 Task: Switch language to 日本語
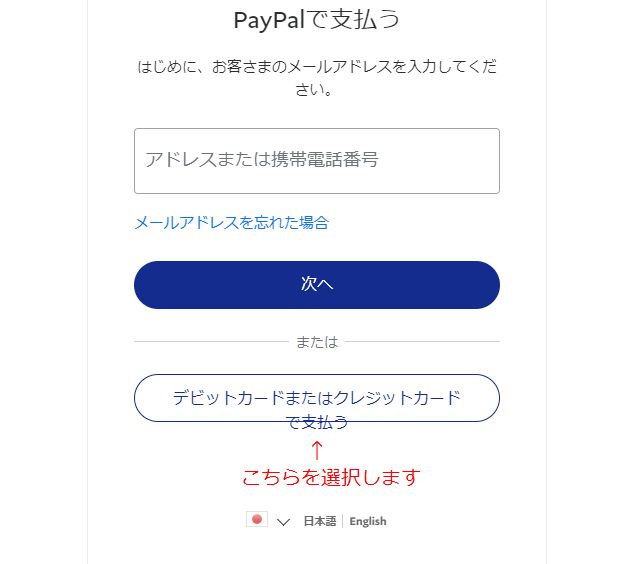click(x=319, y=521)
